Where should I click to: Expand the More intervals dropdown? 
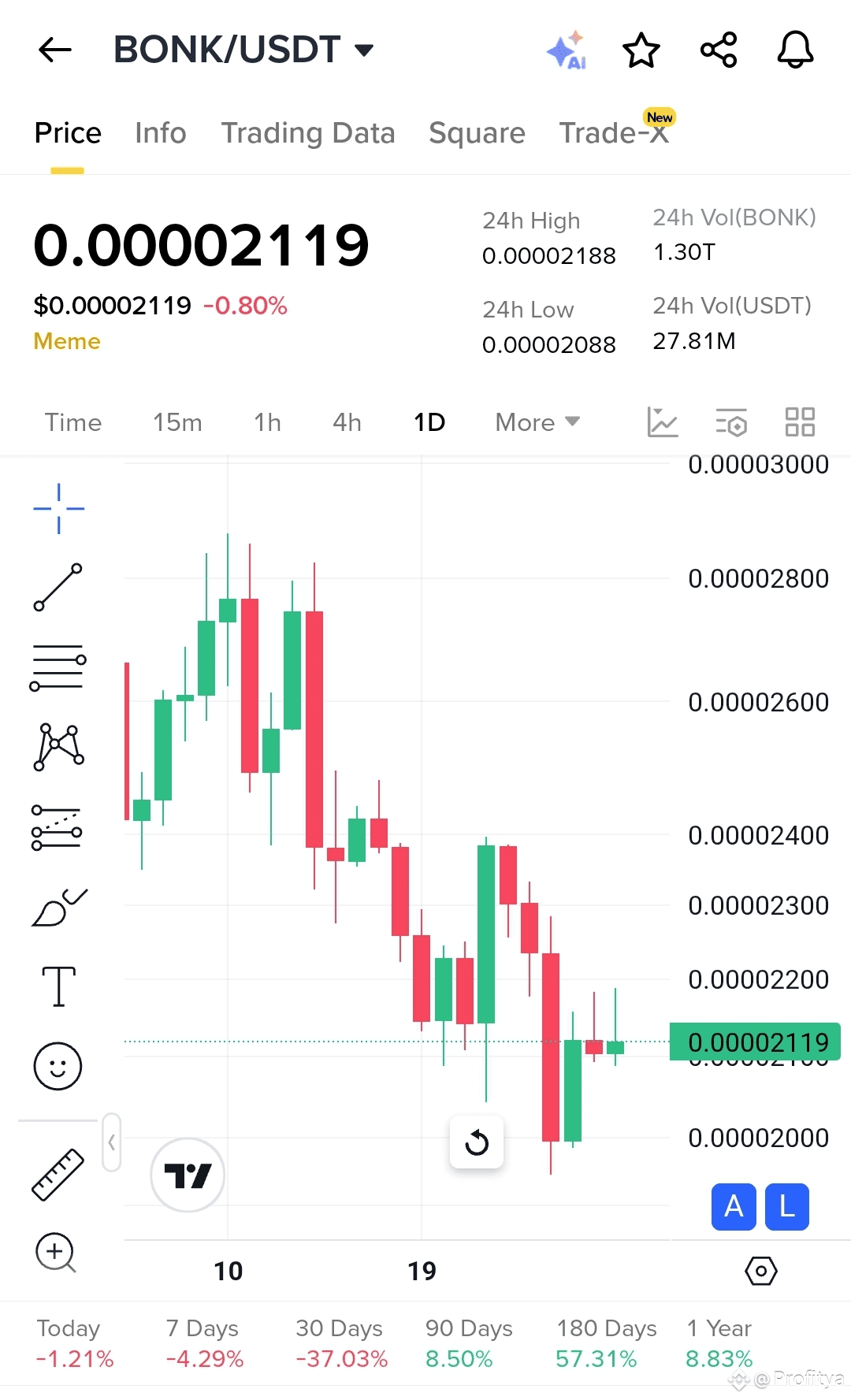click(x=537, y=422)
